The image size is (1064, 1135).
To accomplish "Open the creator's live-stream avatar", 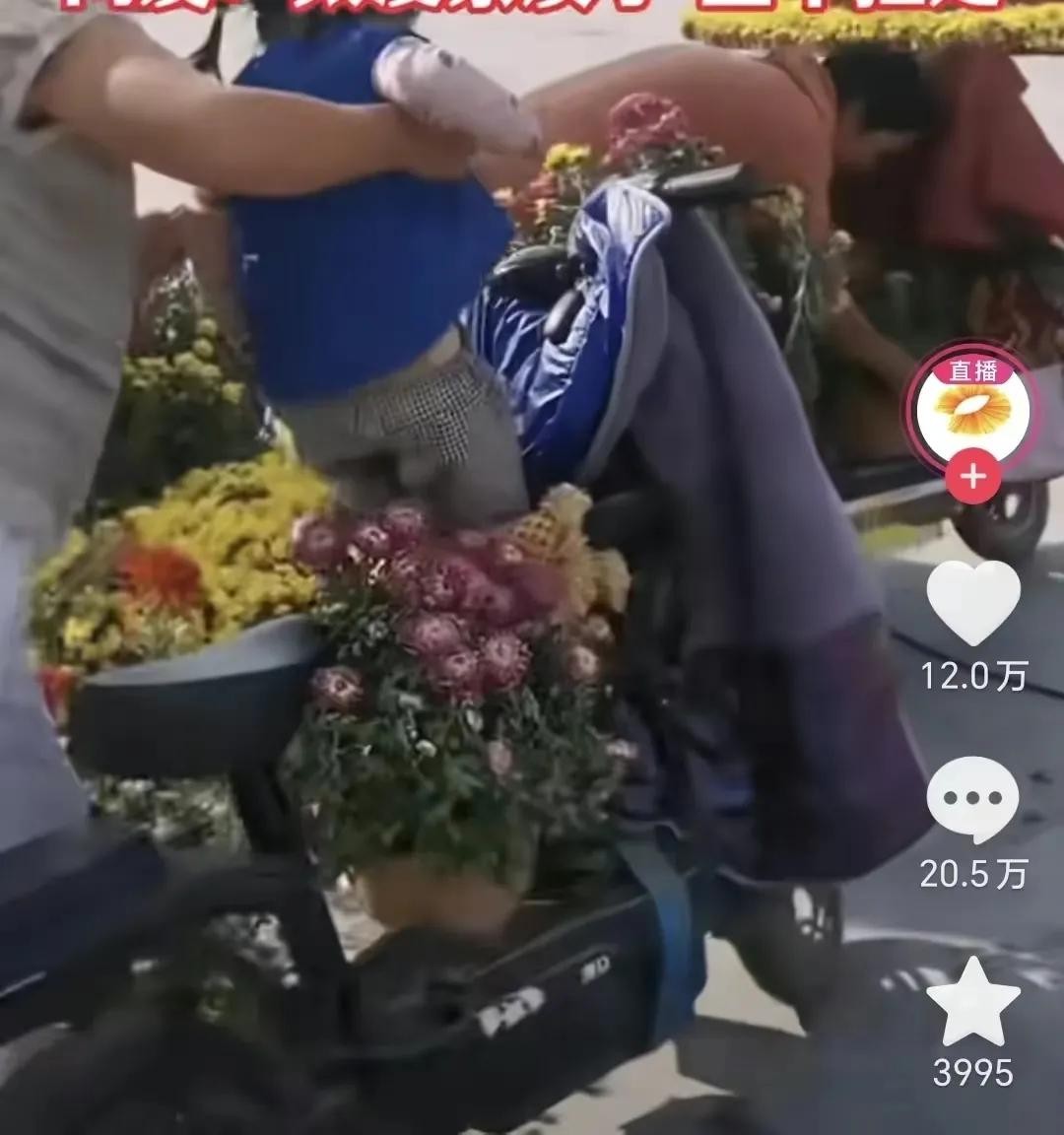I will point(972,409).
